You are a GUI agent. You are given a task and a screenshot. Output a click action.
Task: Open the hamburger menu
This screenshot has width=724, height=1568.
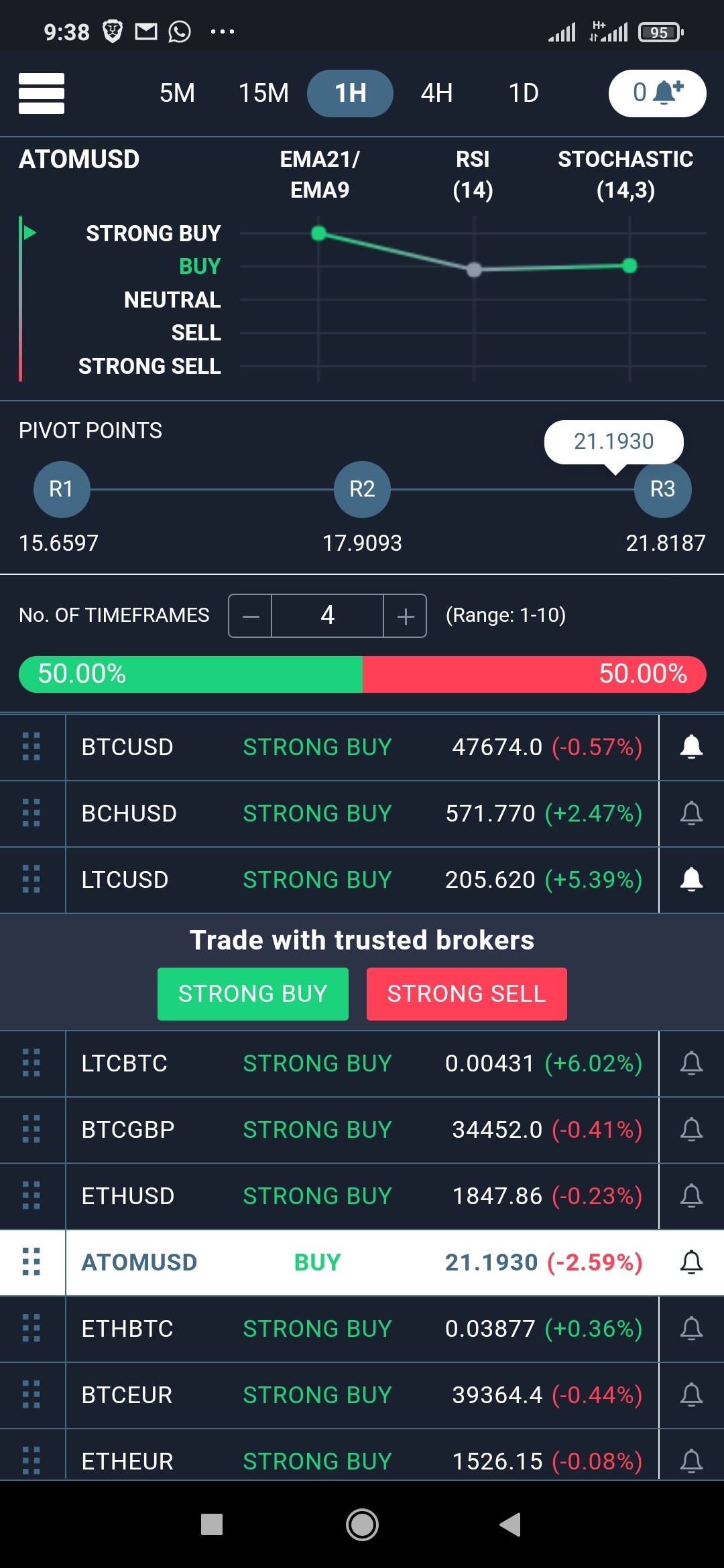(x=42, y=93)
